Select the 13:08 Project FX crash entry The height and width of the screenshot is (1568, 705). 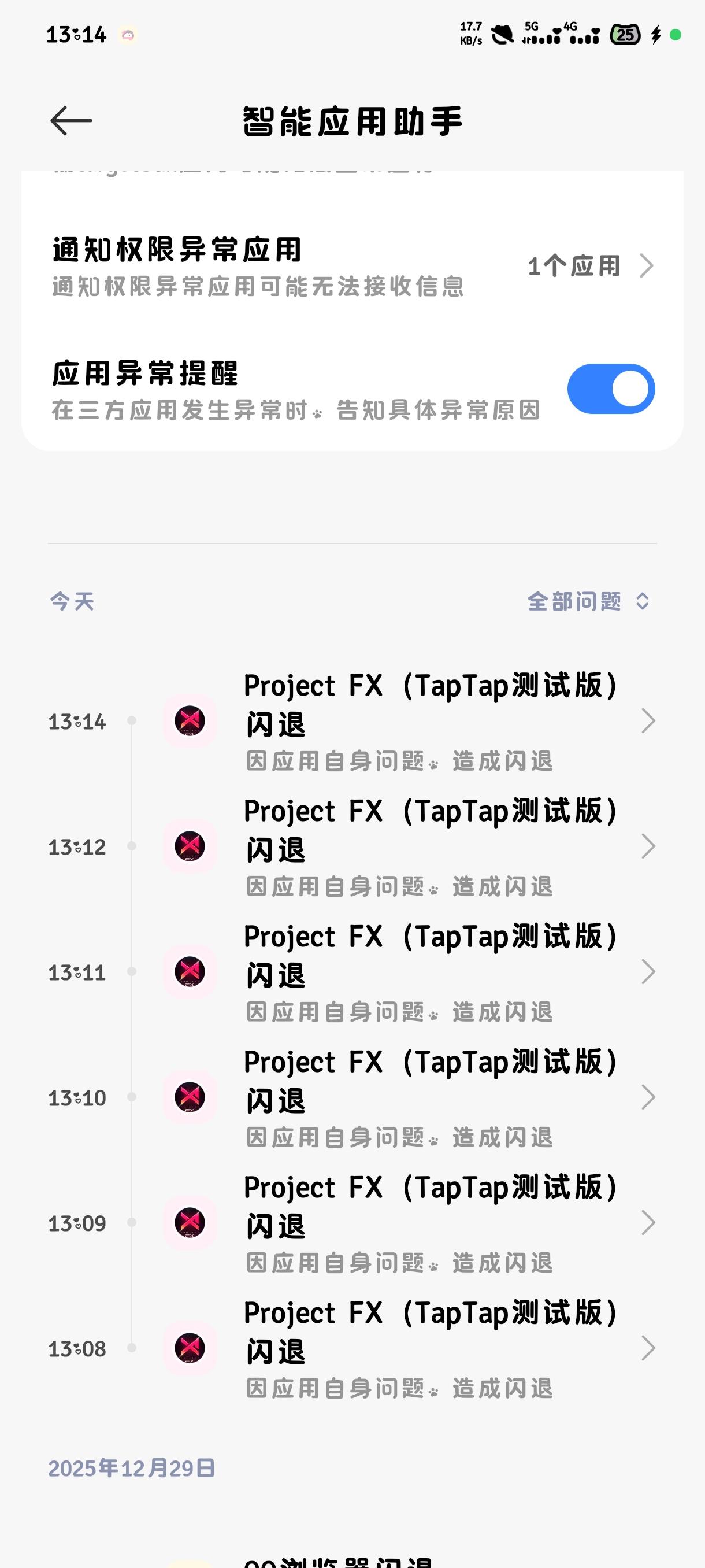pyautogui.click(x=431, y=1348)
